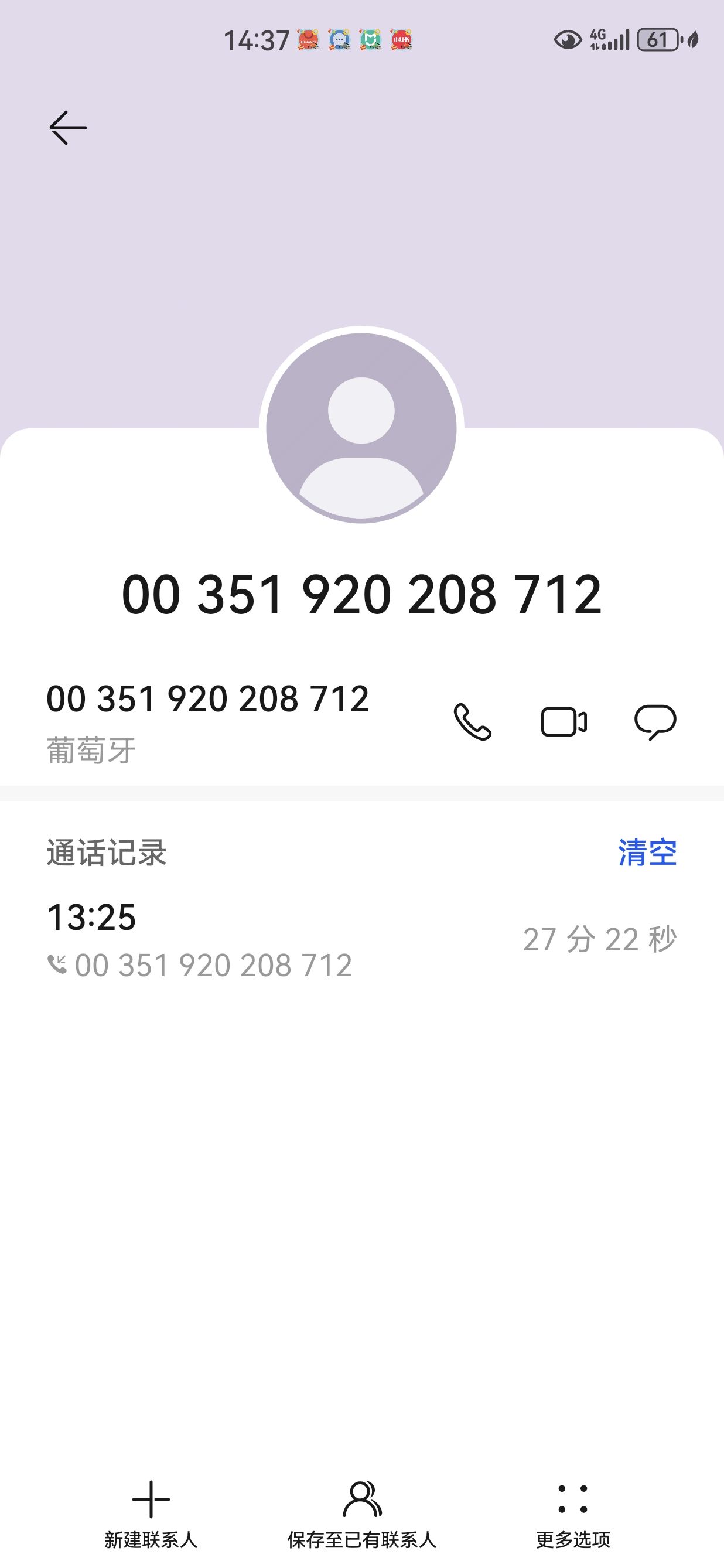Open the 13:25 call log entry
724x1568 pixels.
tap(362, 940)
